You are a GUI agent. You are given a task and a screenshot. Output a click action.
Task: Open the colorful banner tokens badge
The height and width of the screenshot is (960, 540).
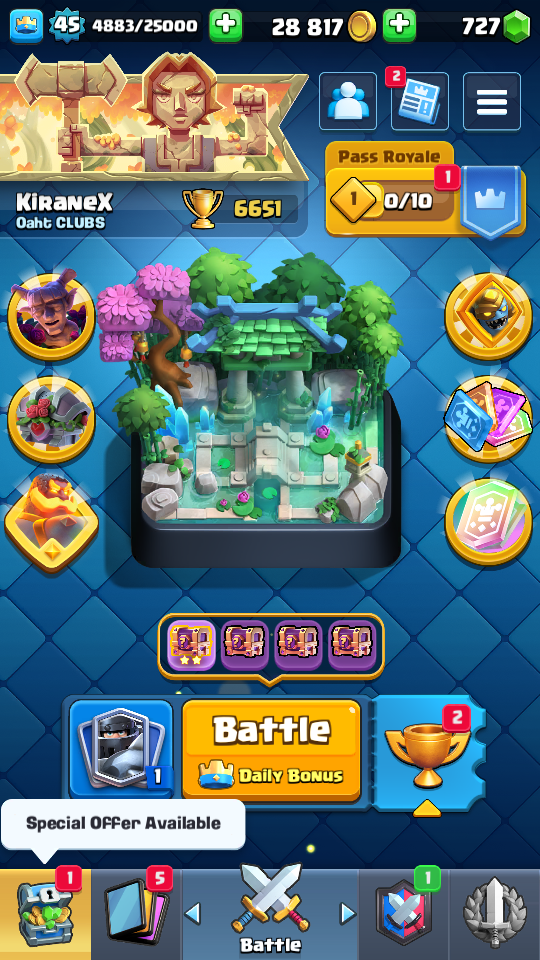tap(489, 419)
